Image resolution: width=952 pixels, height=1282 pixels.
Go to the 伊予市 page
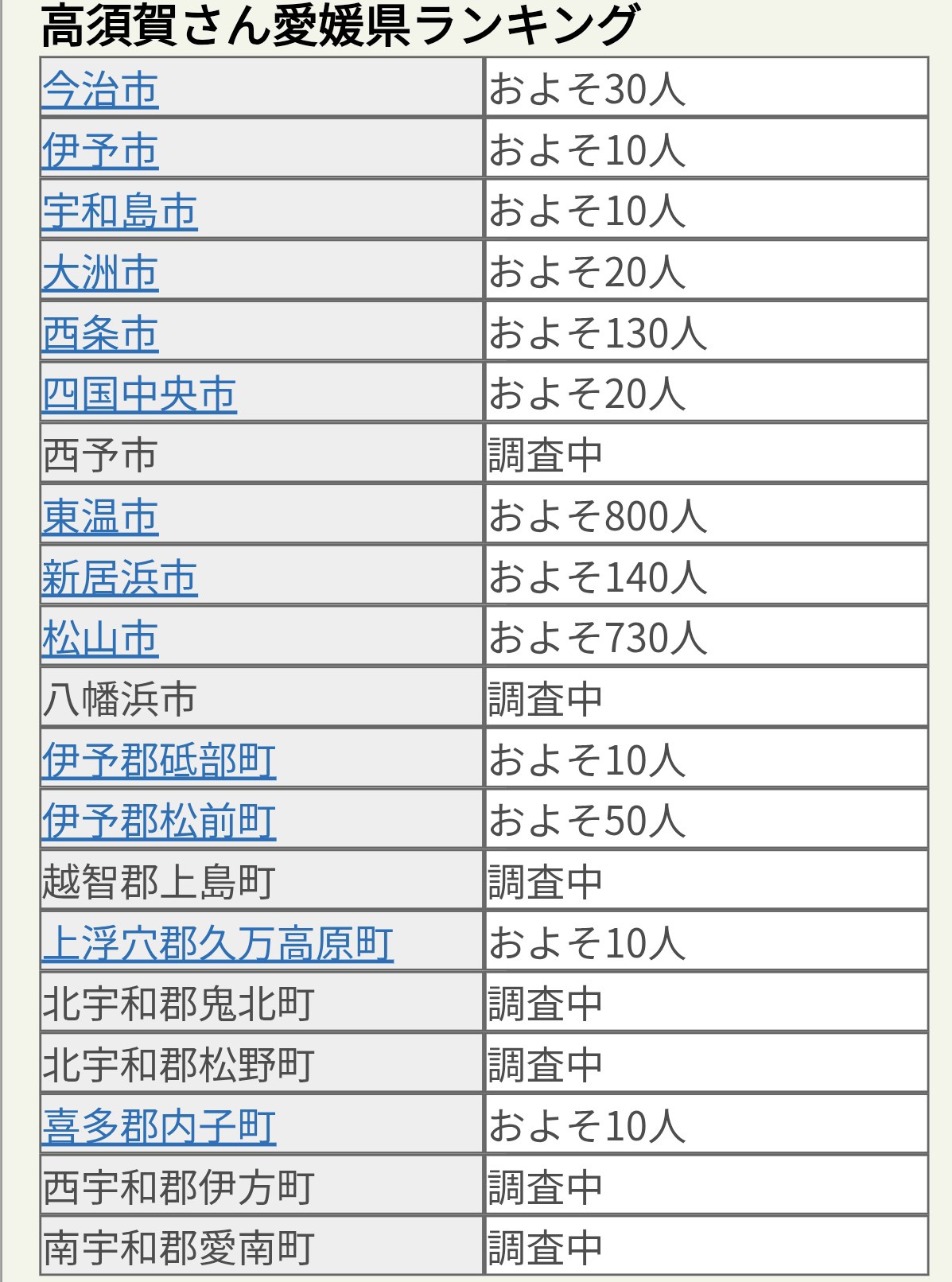(x=100, y=150)
